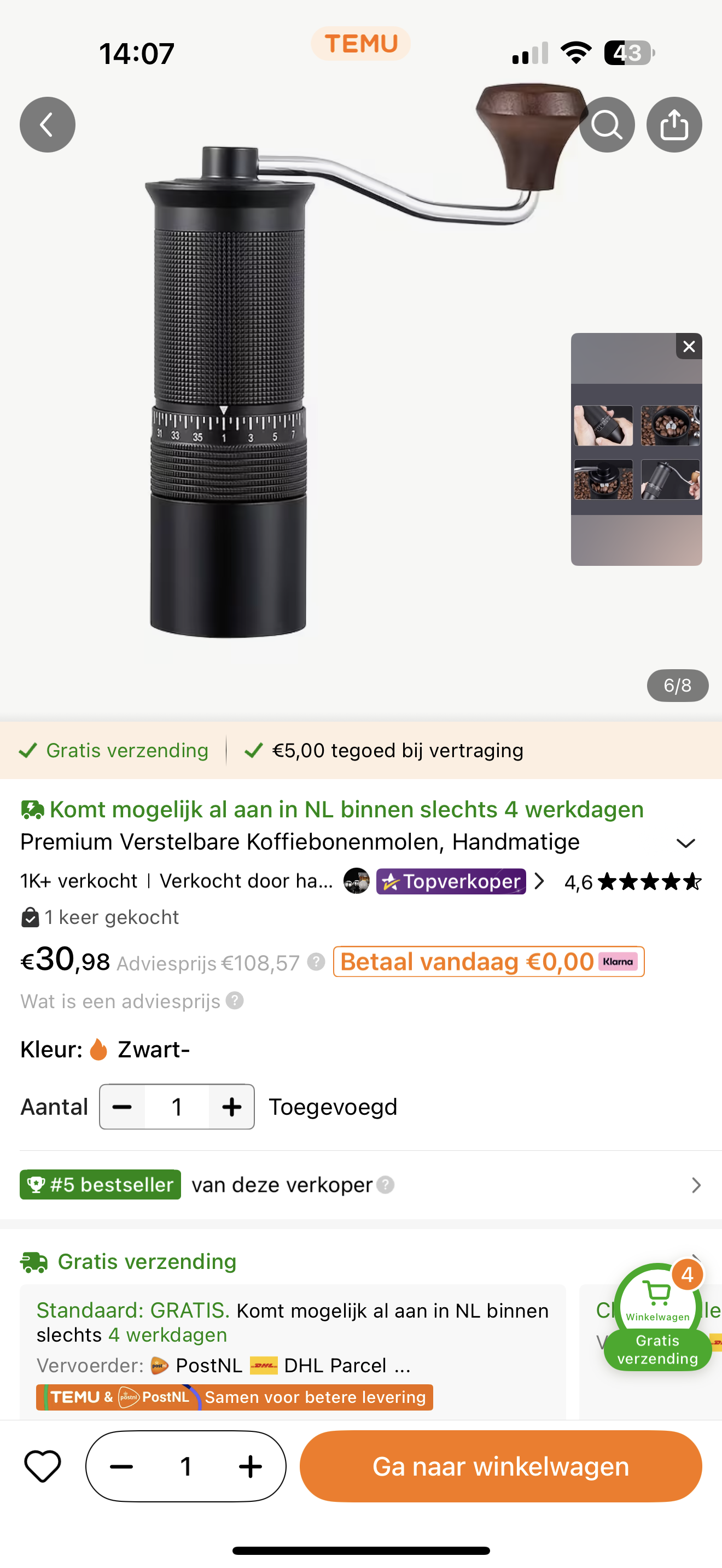722x1568 pixels.
Task: Open the search magnifier icon
Action: coord(607,125)
